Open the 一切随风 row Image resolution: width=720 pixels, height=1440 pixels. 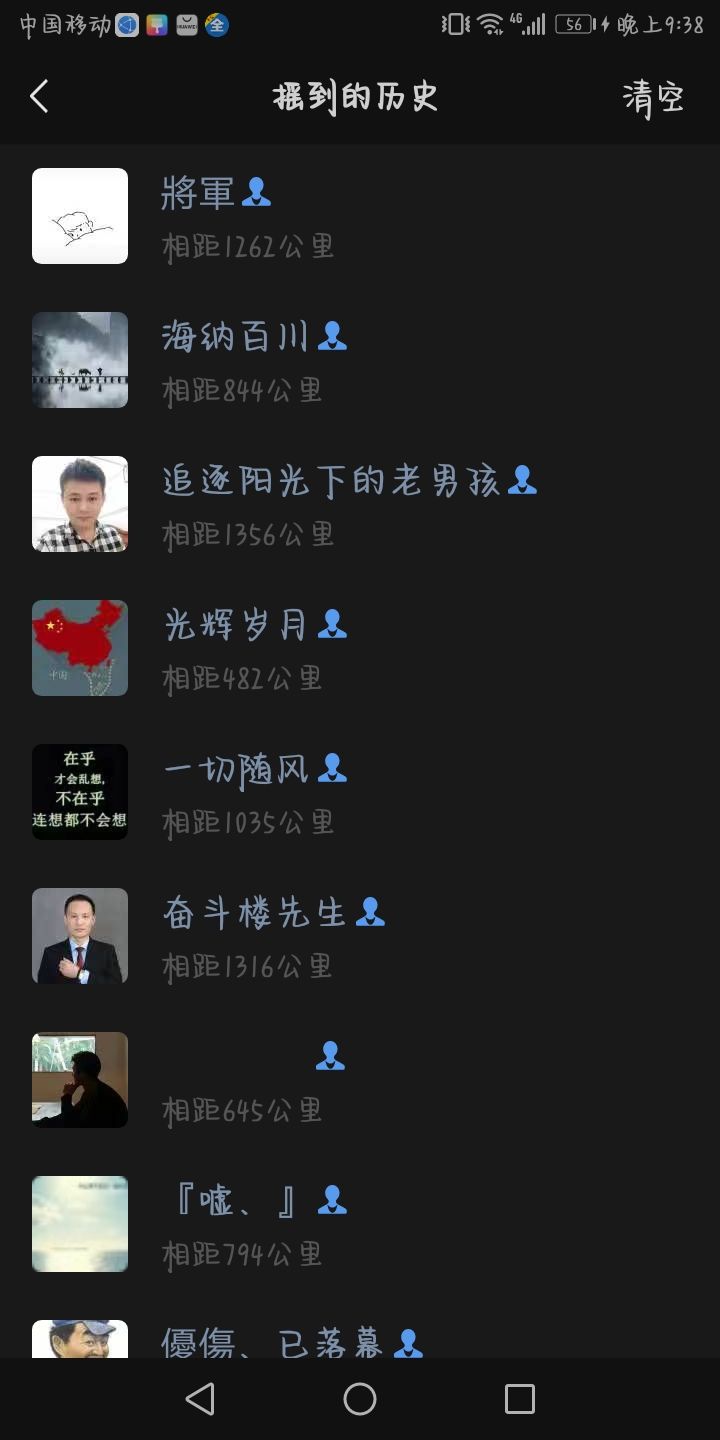[x=360, y=792]
